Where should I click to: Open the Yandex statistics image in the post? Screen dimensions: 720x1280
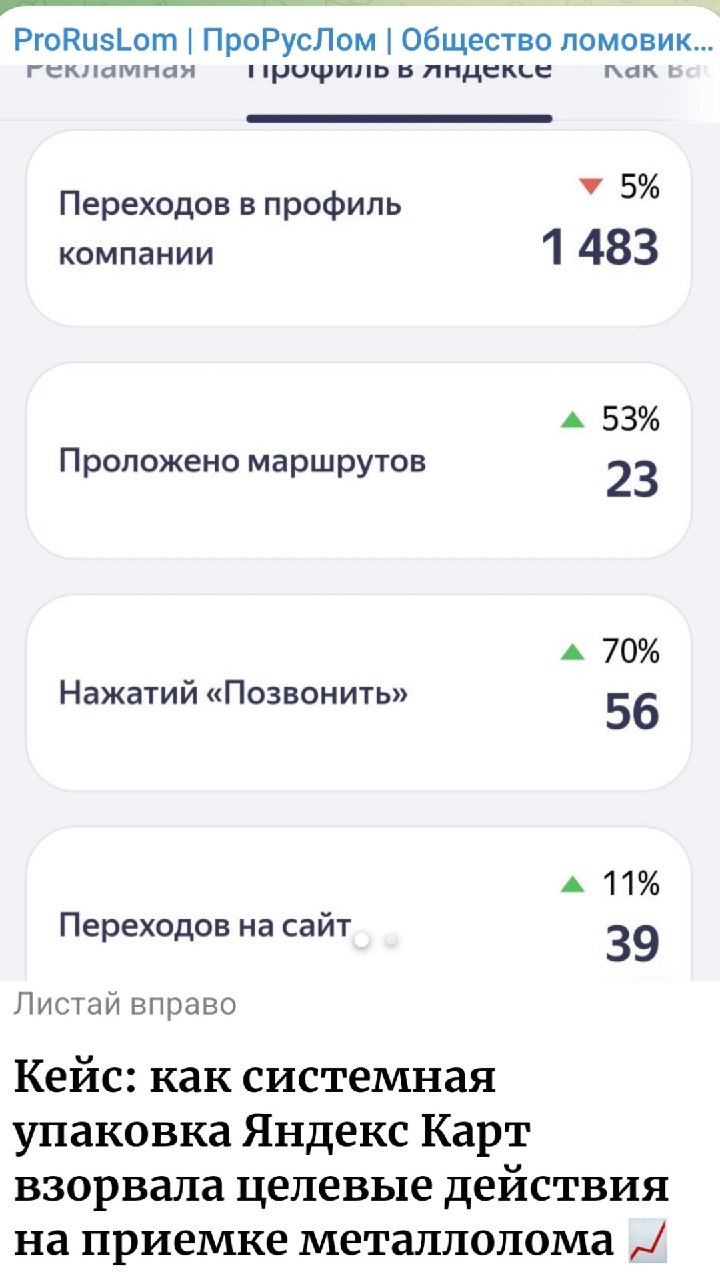pyautogui.click(x=360, y=520)
